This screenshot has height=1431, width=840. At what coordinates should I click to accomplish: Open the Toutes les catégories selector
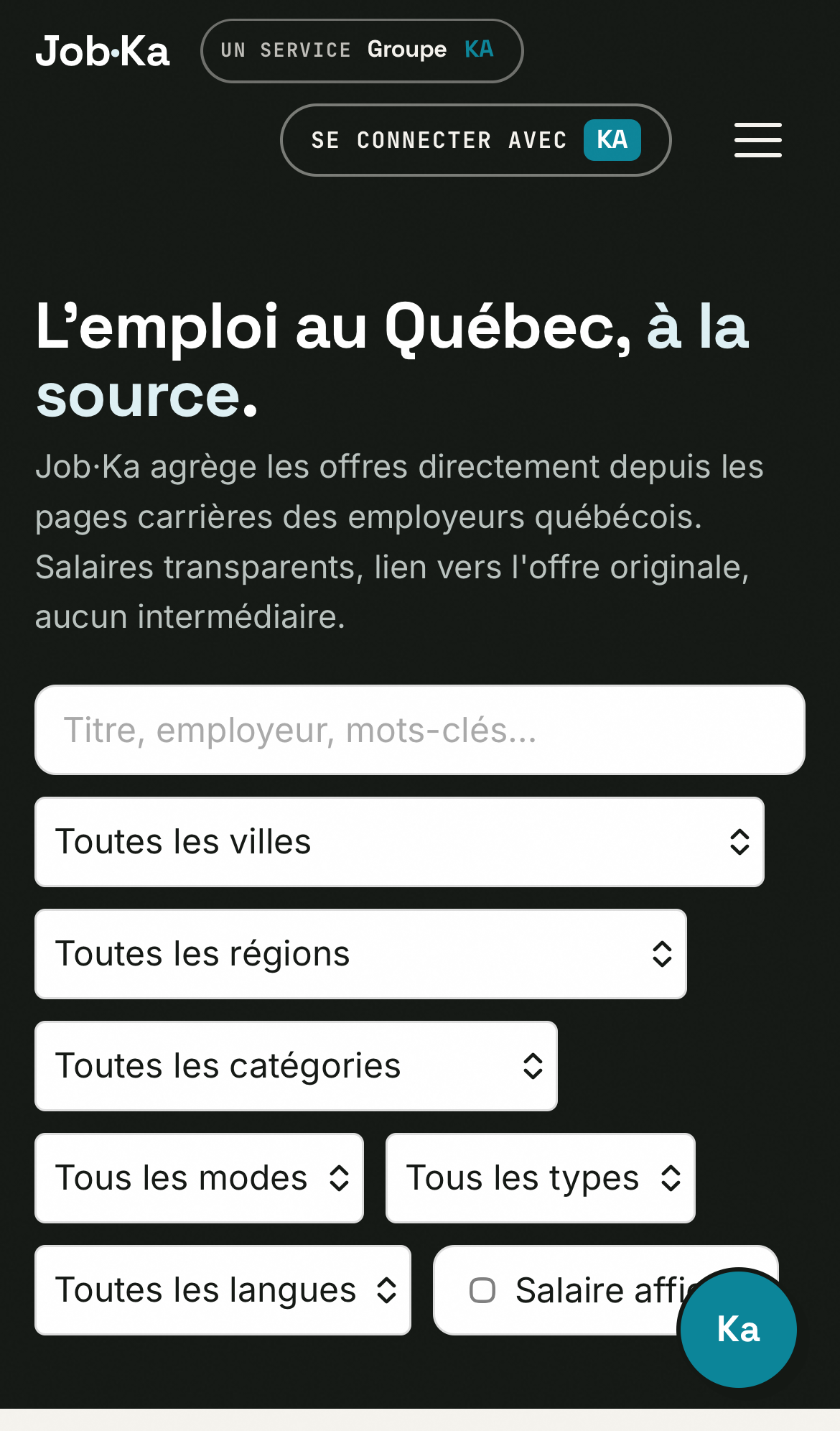pos(296,1066)
